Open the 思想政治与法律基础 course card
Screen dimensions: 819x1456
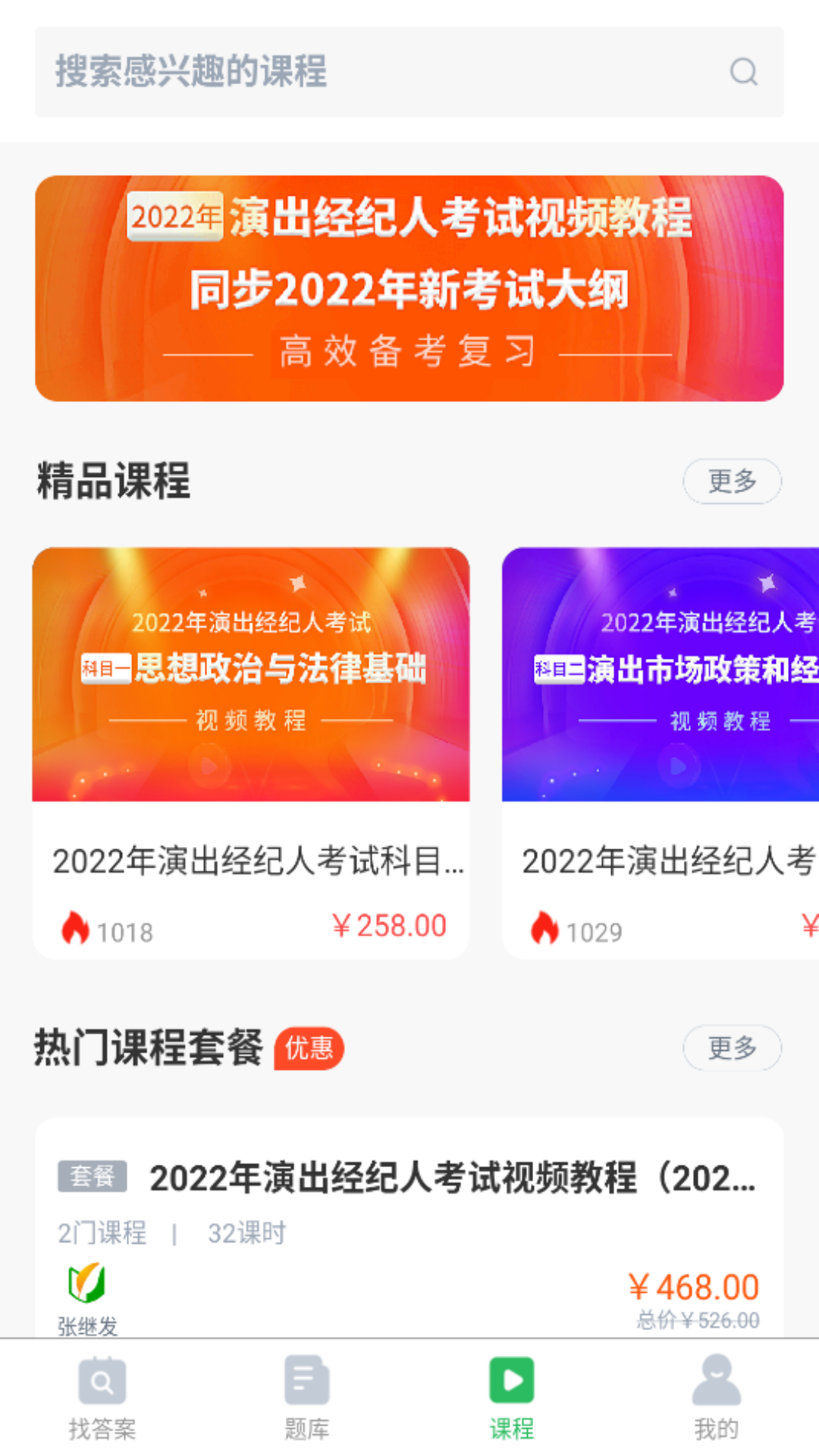[251, 750]
